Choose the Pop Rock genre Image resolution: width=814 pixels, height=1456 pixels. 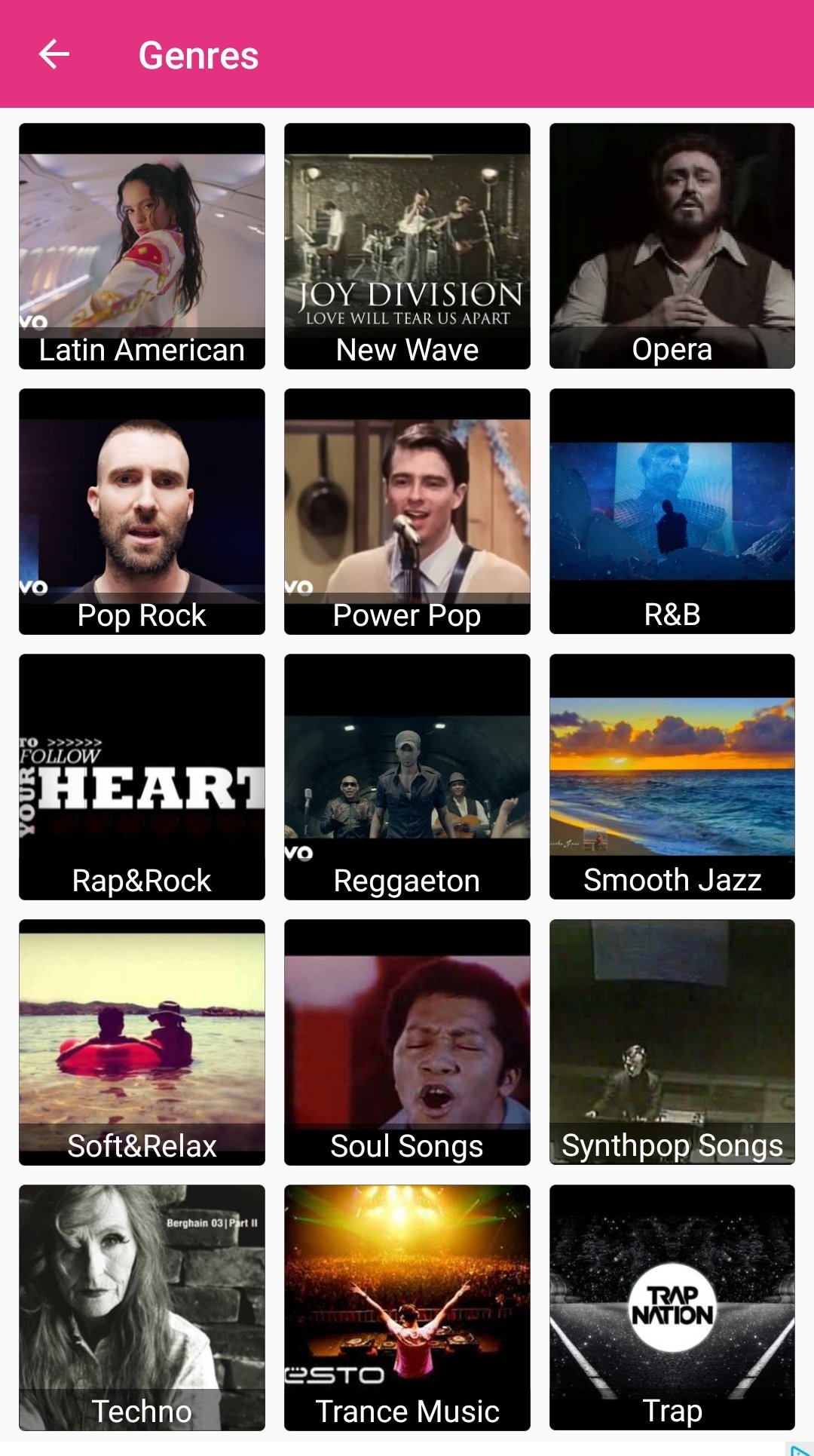[142, 511]
